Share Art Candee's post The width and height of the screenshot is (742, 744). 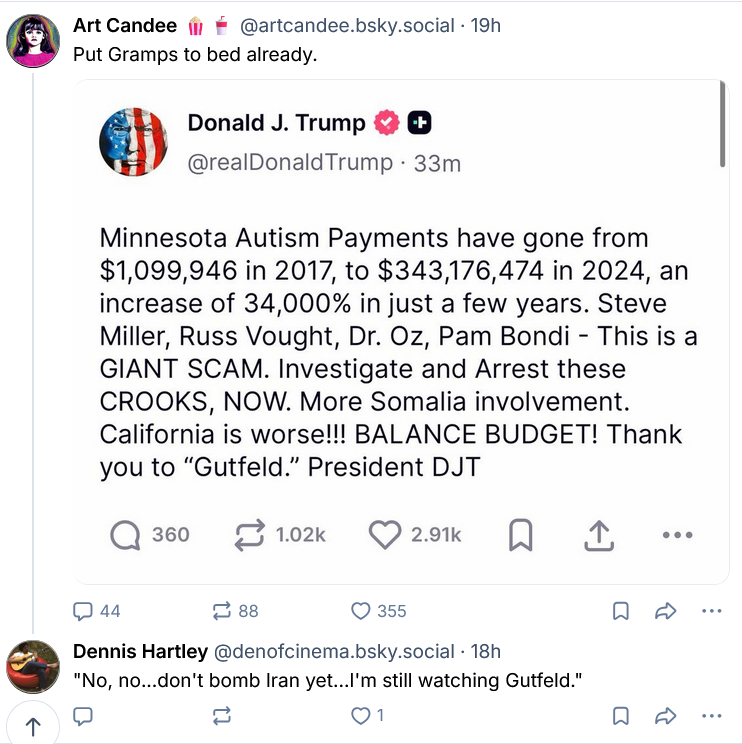tap(665, 610)
